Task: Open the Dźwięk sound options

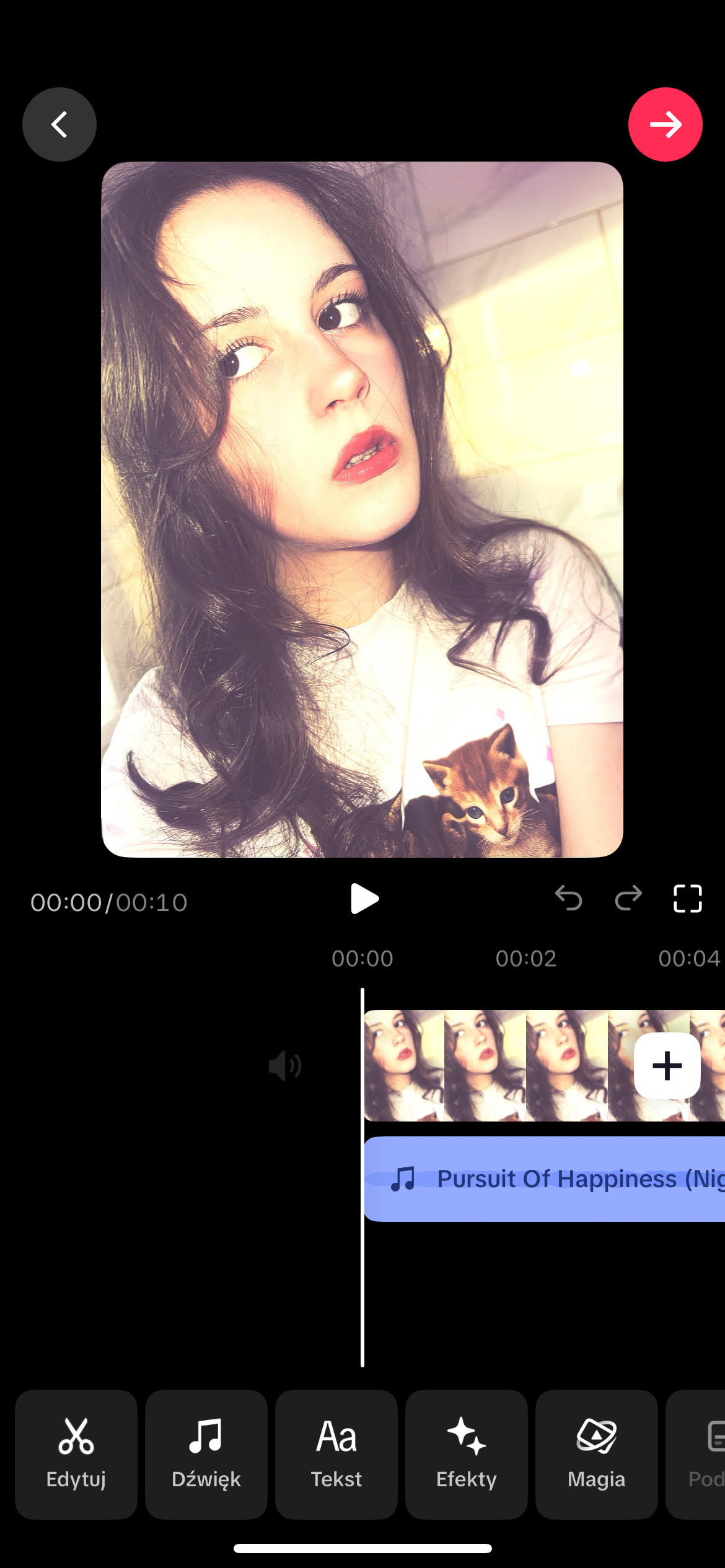Action: click(x=206, y=1454)
